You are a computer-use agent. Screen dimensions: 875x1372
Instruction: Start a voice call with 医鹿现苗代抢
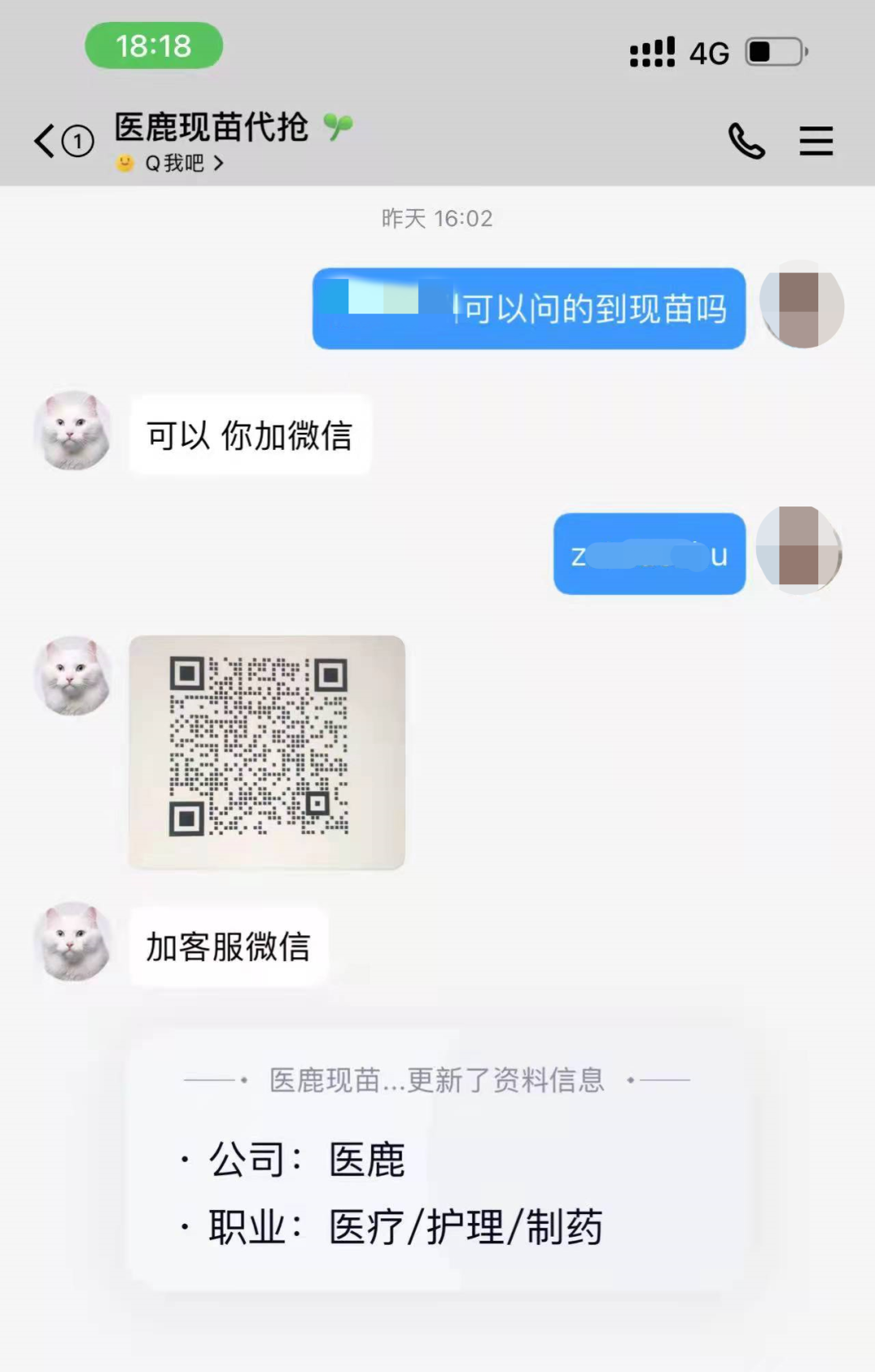[746, 141]
